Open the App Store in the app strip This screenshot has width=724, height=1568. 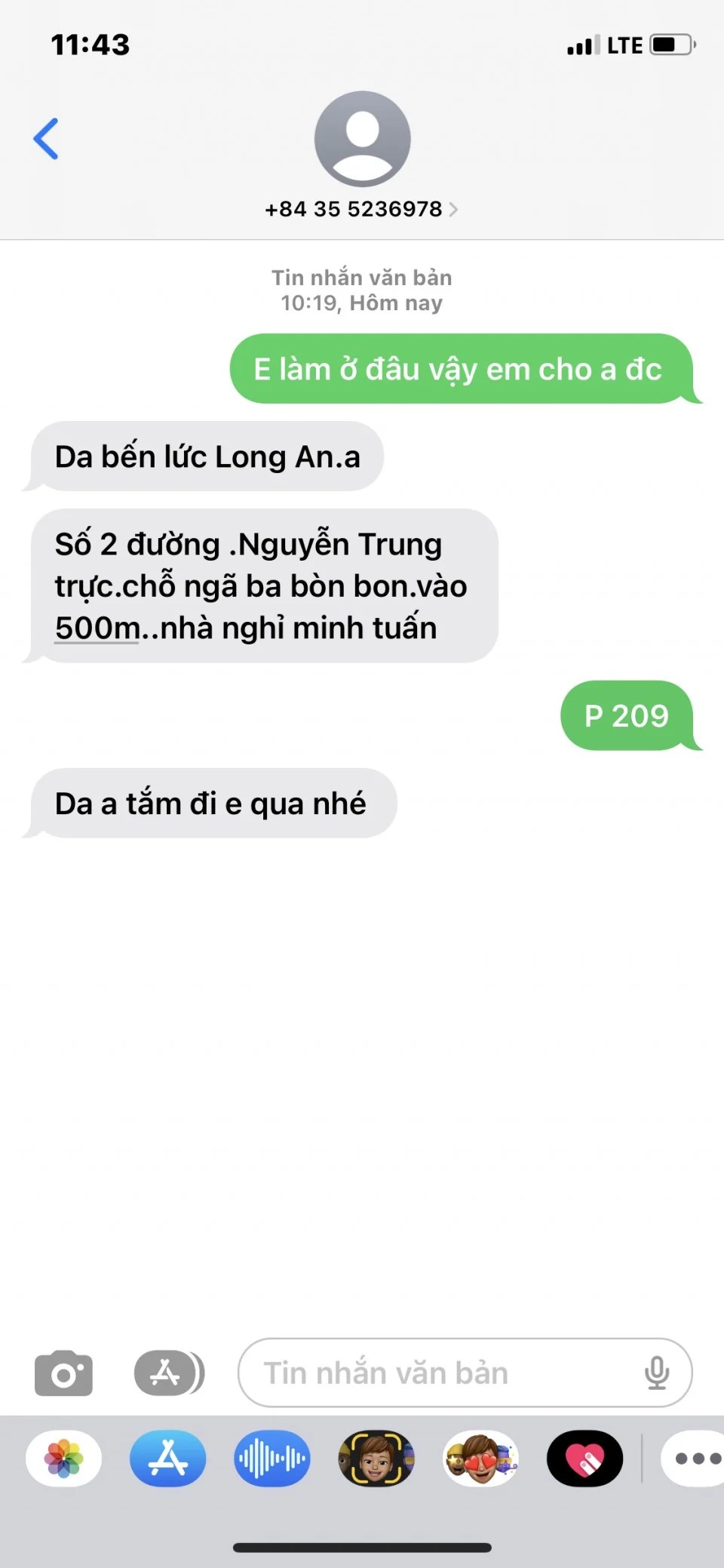168,1458
